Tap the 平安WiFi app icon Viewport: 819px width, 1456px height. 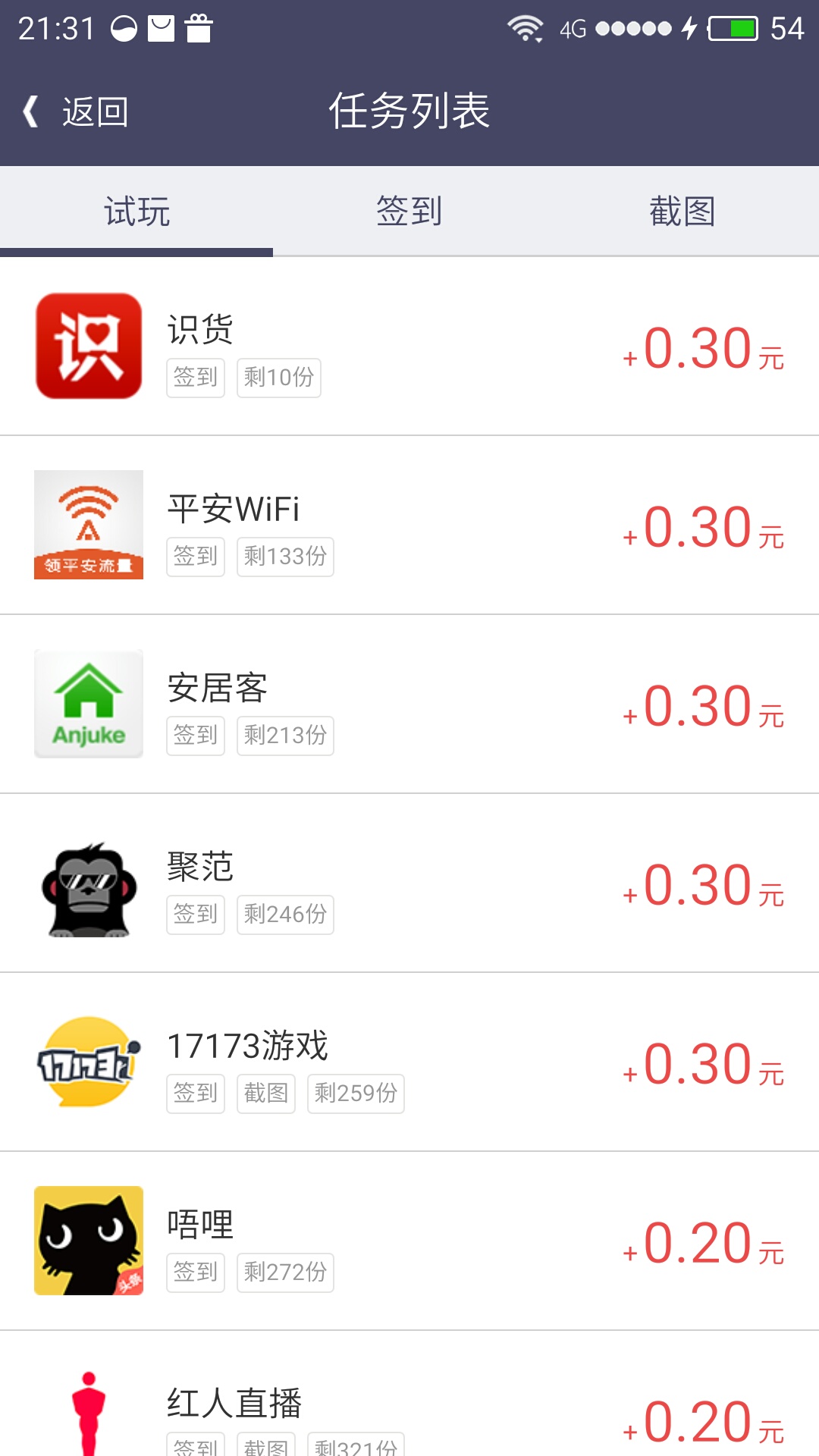pos(88,525)
